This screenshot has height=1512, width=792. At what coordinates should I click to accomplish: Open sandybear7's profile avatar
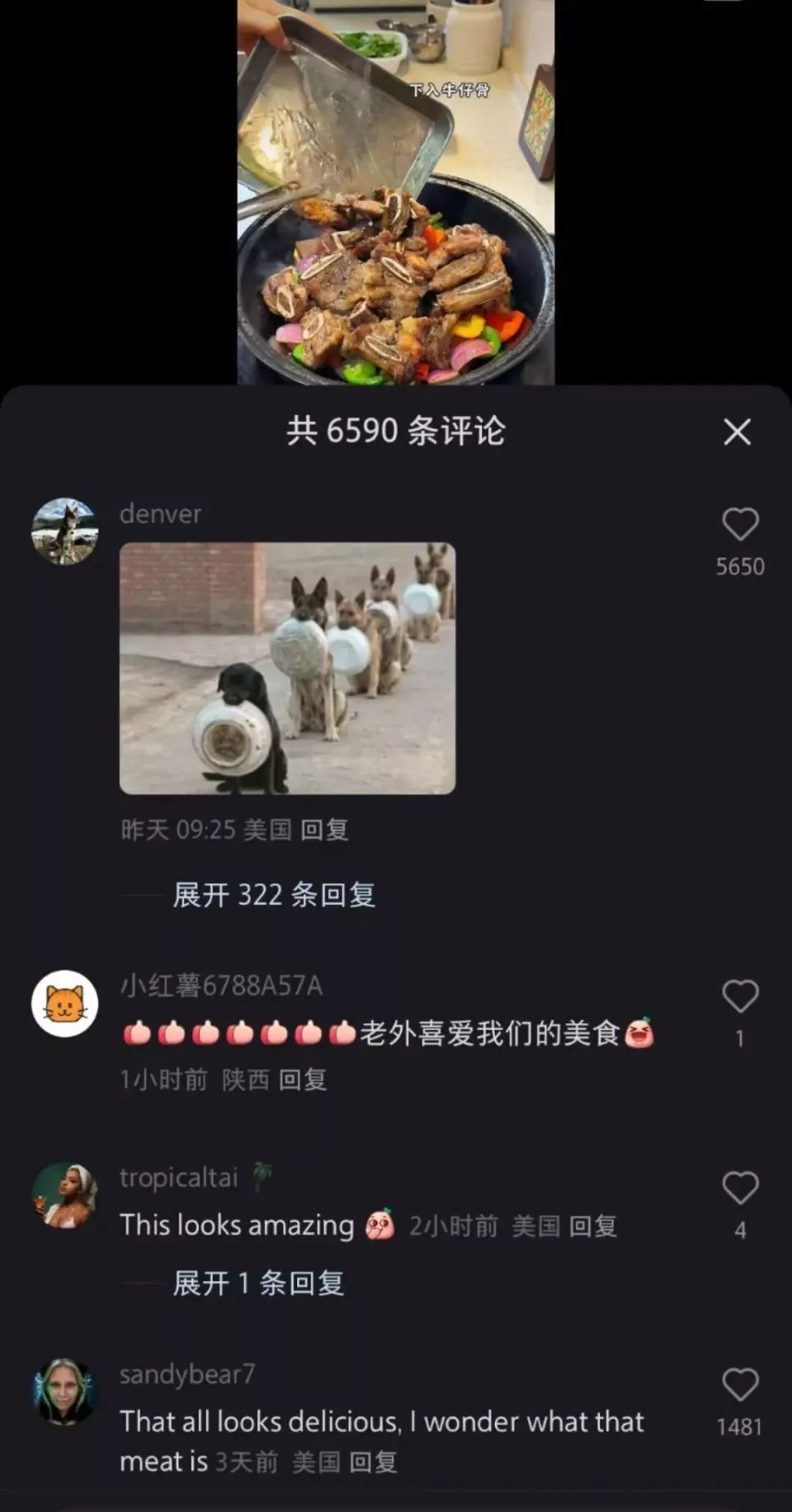coord(64,1392)
